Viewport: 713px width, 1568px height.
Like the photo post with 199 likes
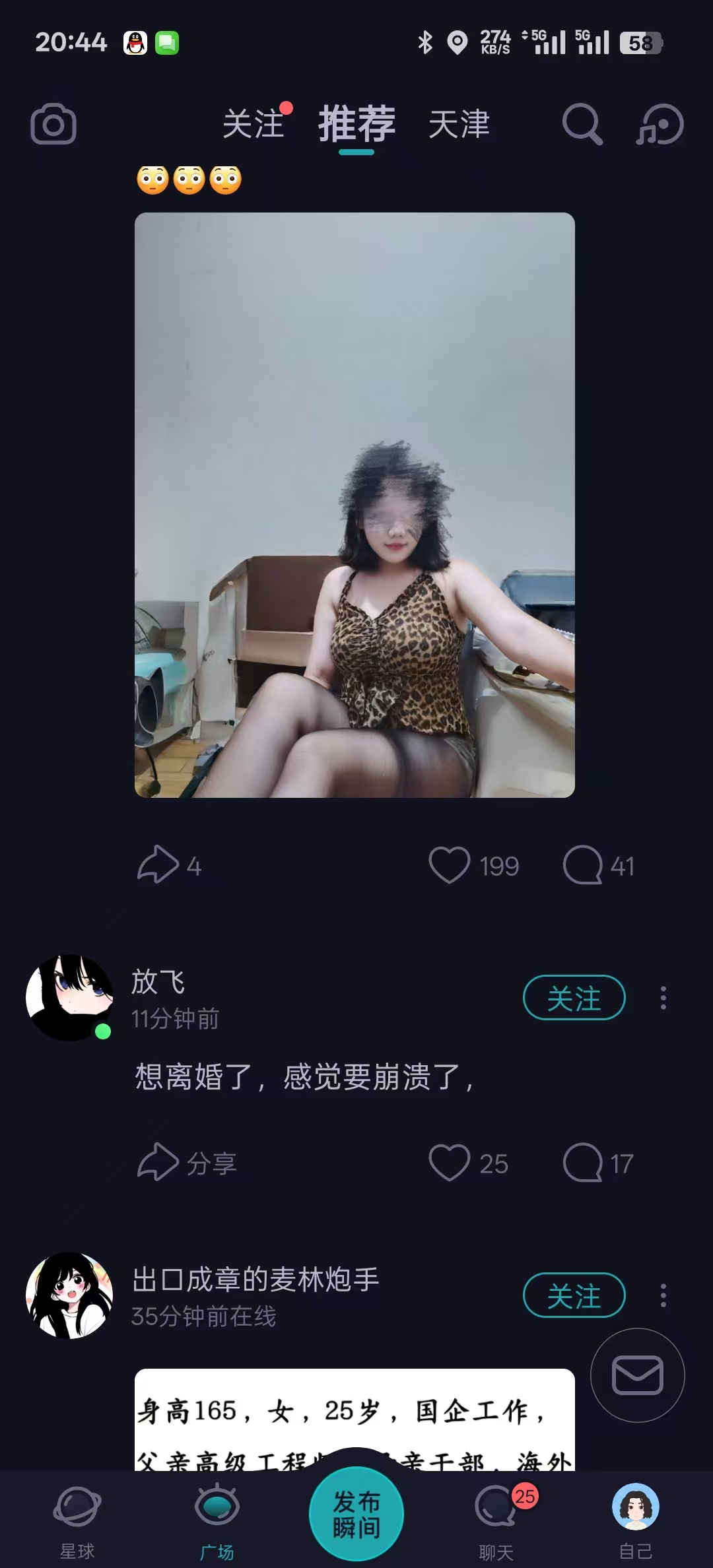click(x=450, y=865)
